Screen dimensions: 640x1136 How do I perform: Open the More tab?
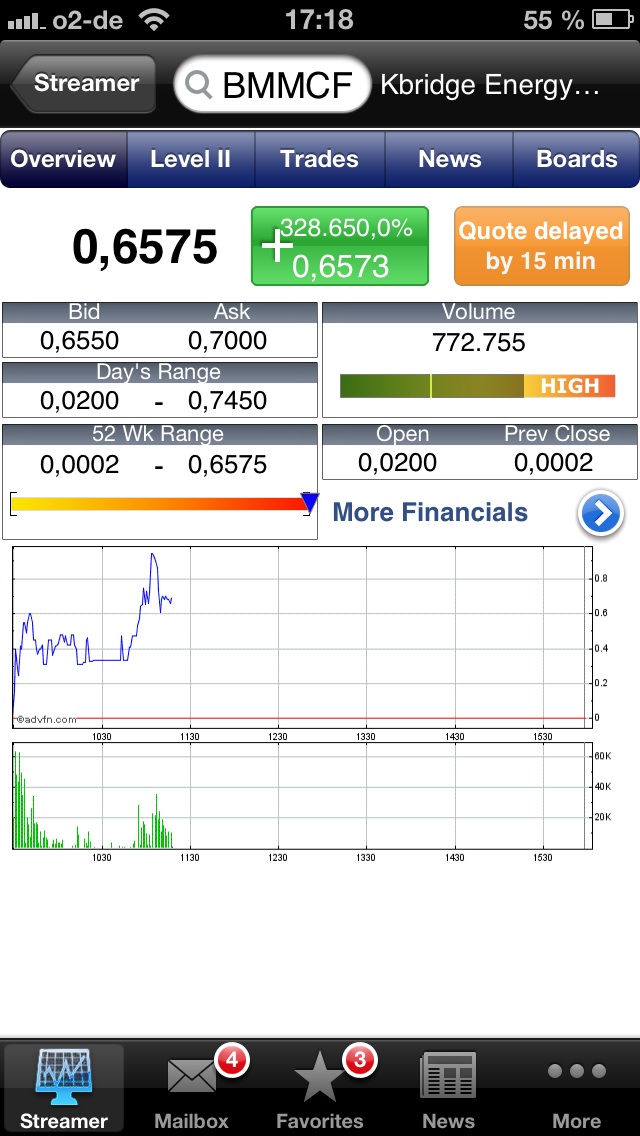point(576,1088)
